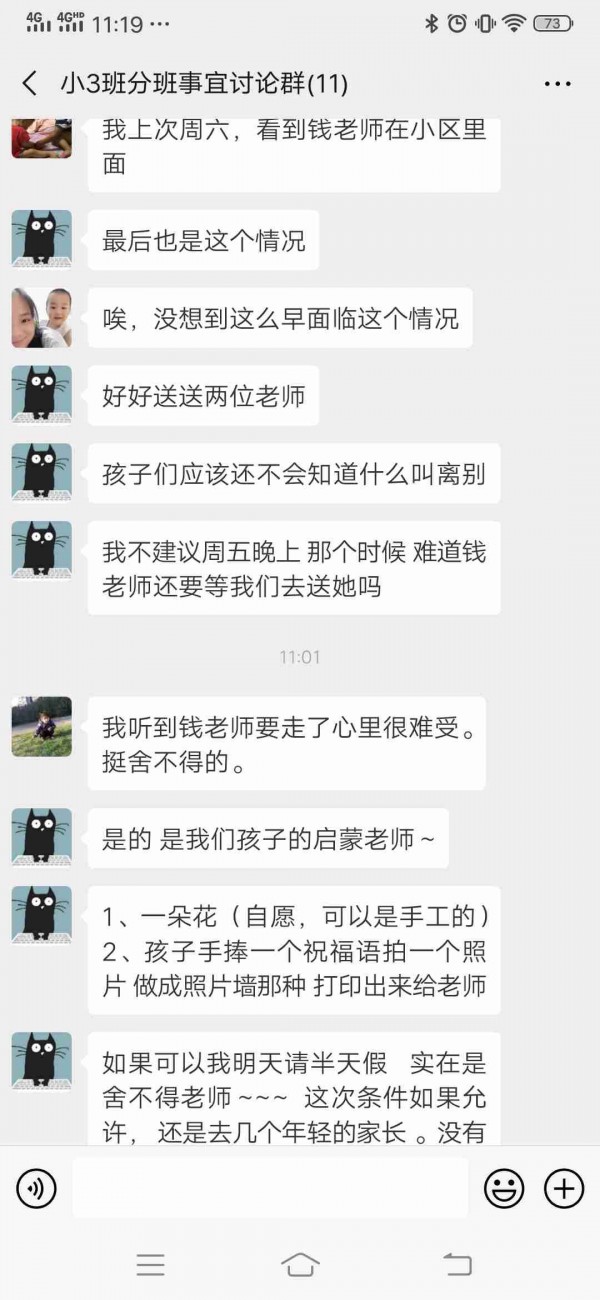Open the emoji picker
The height and width of the screenshot is (1300, 600).
[x=504, y=1188]
